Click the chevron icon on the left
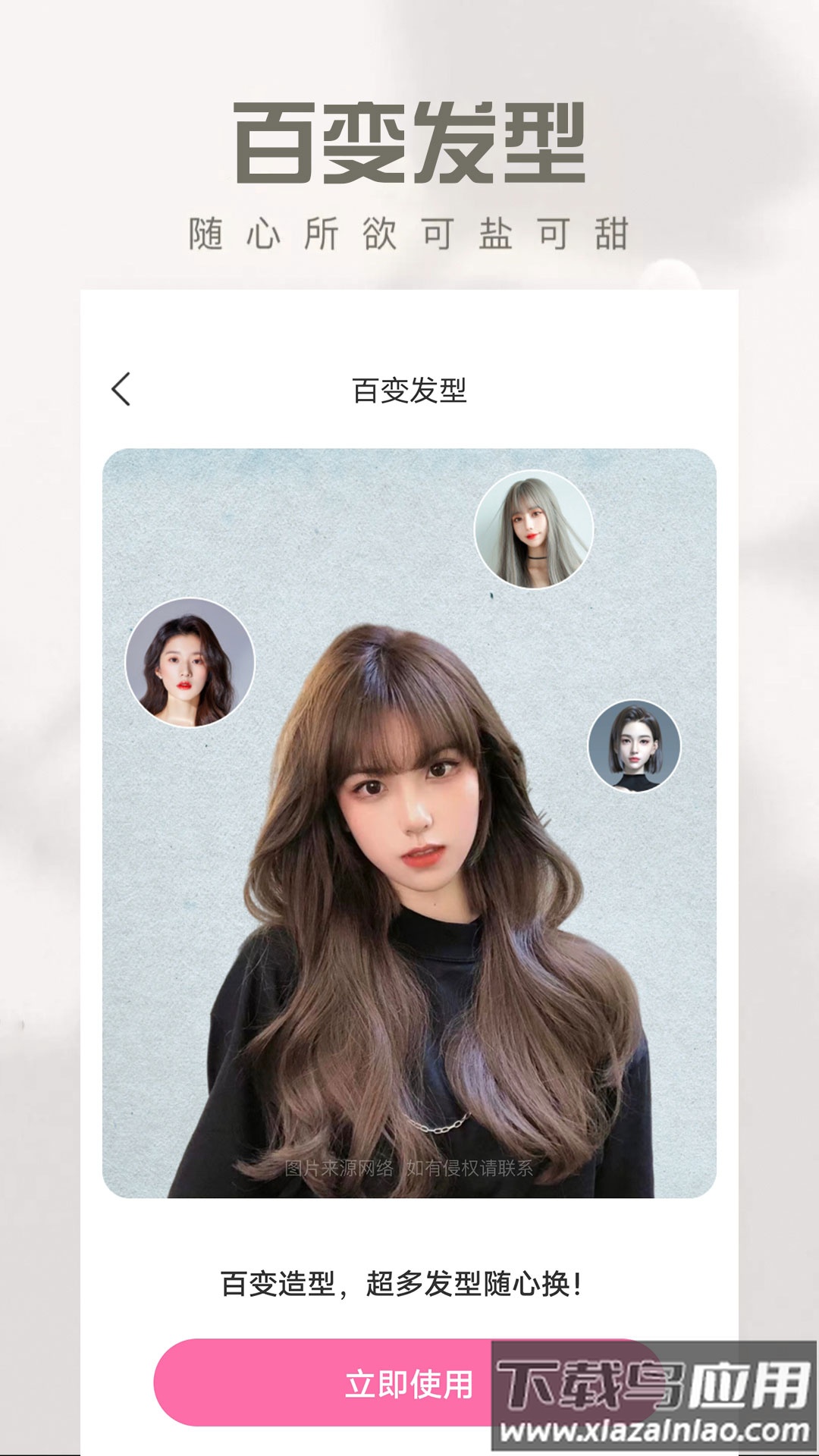 (121, 389)
